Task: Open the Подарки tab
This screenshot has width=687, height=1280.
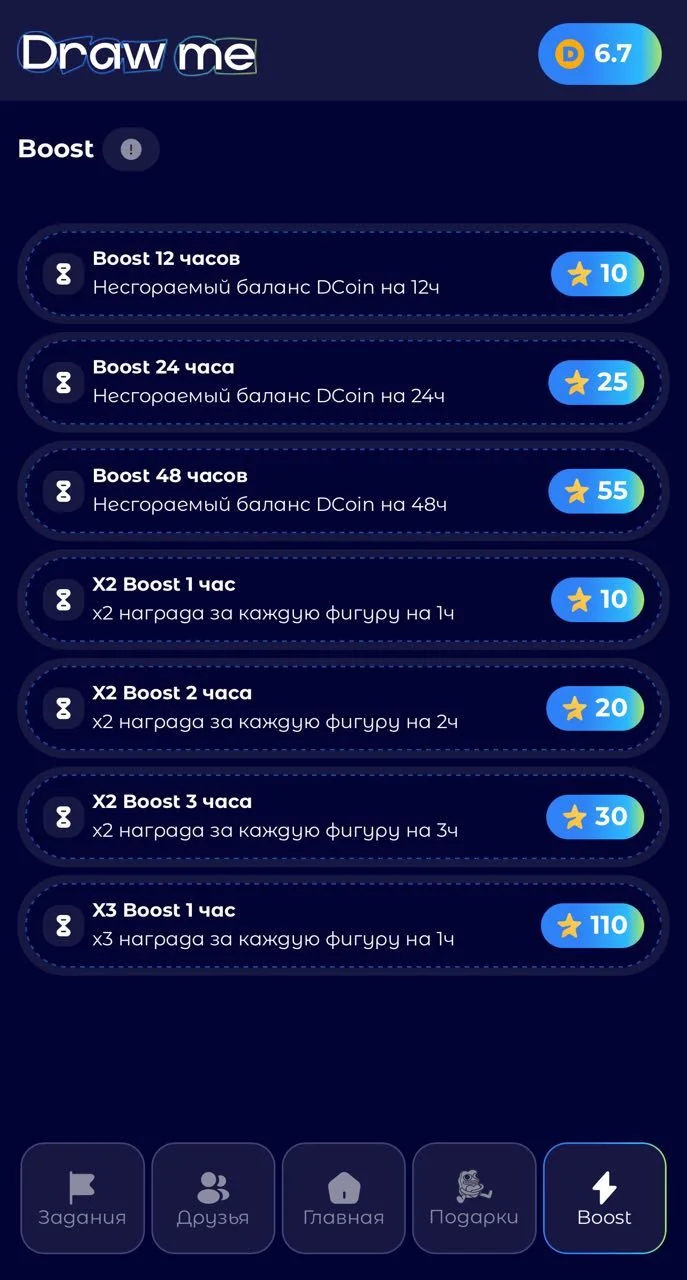Action: 474,1198
